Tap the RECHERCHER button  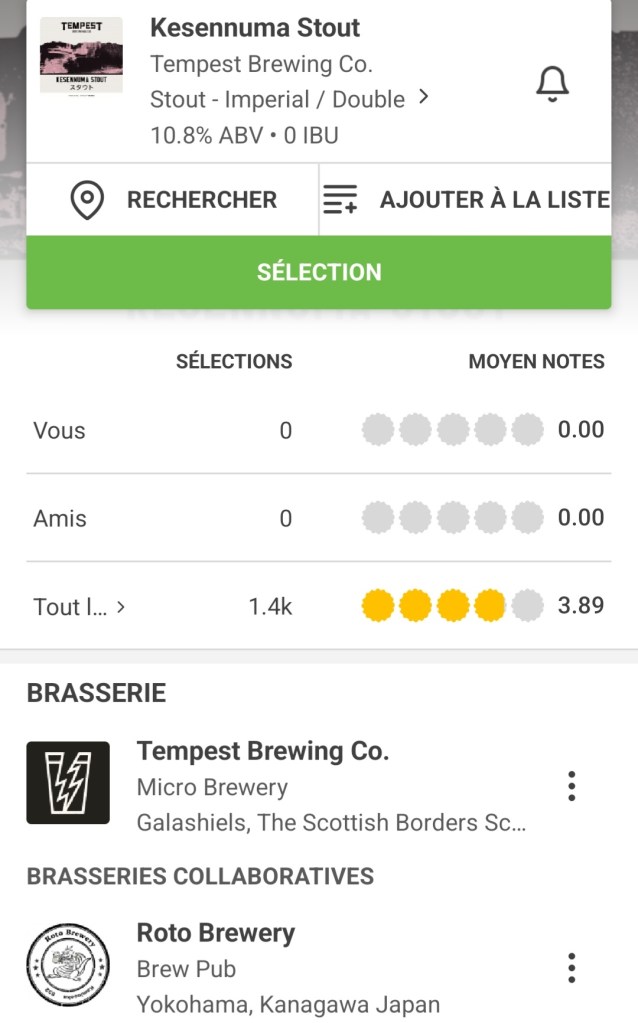173,200
